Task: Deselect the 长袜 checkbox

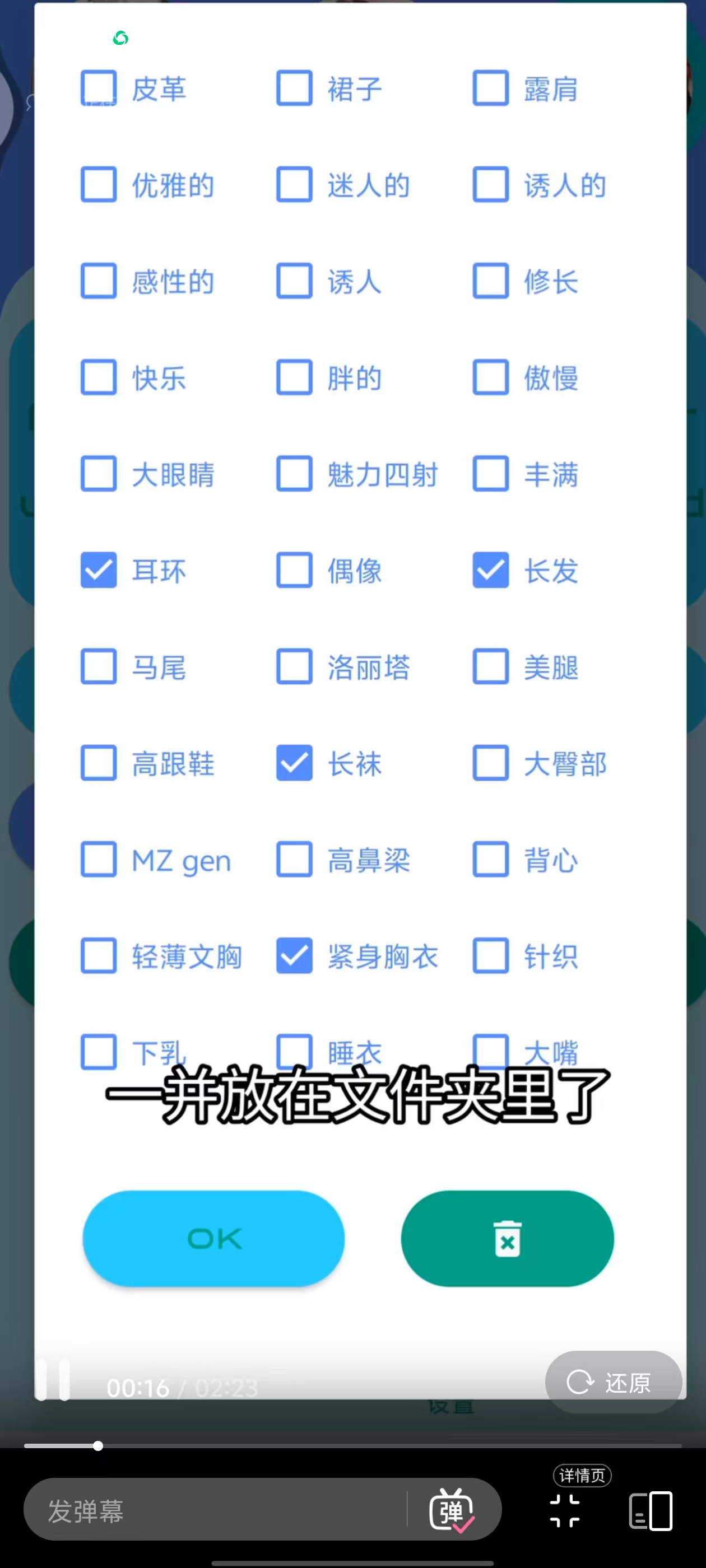Action: coord(294,763)
